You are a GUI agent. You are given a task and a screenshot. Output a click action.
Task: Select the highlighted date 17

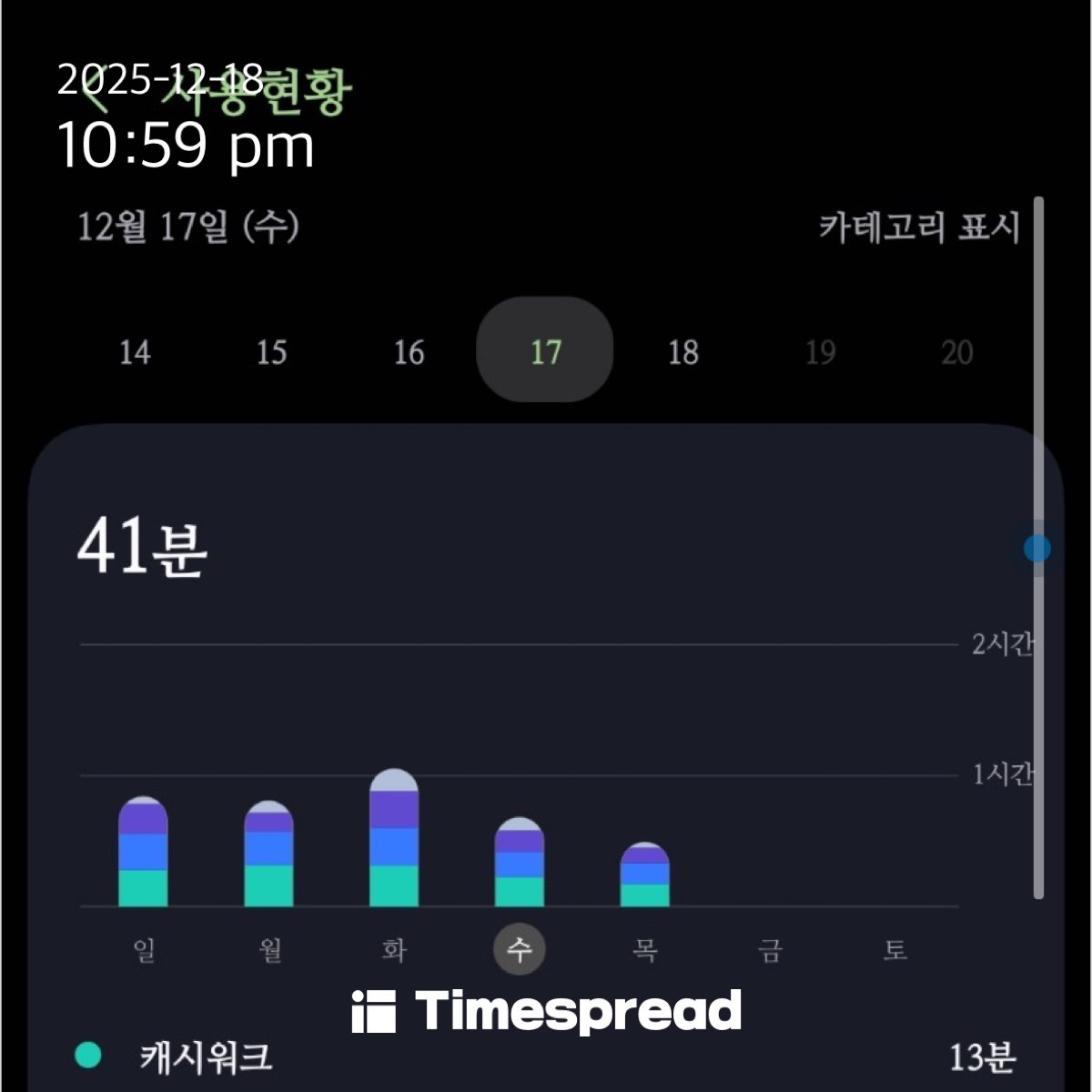click(545, 350)
